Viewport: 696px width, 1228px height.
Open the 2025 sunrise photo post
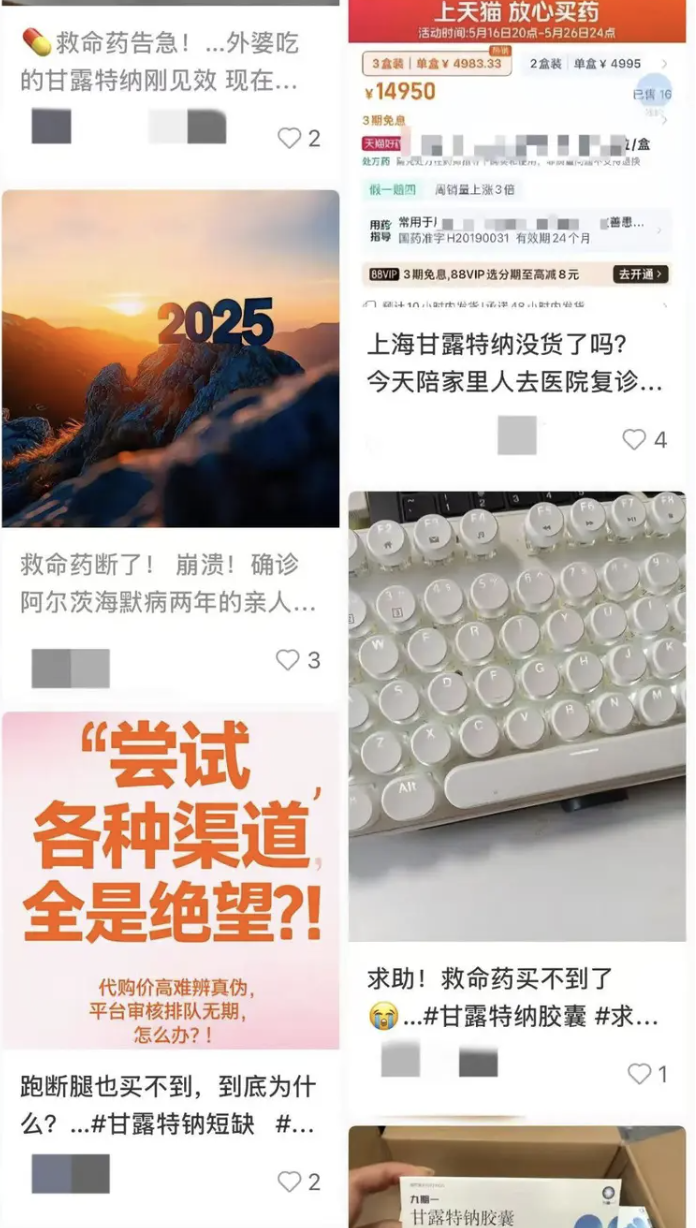171,358
